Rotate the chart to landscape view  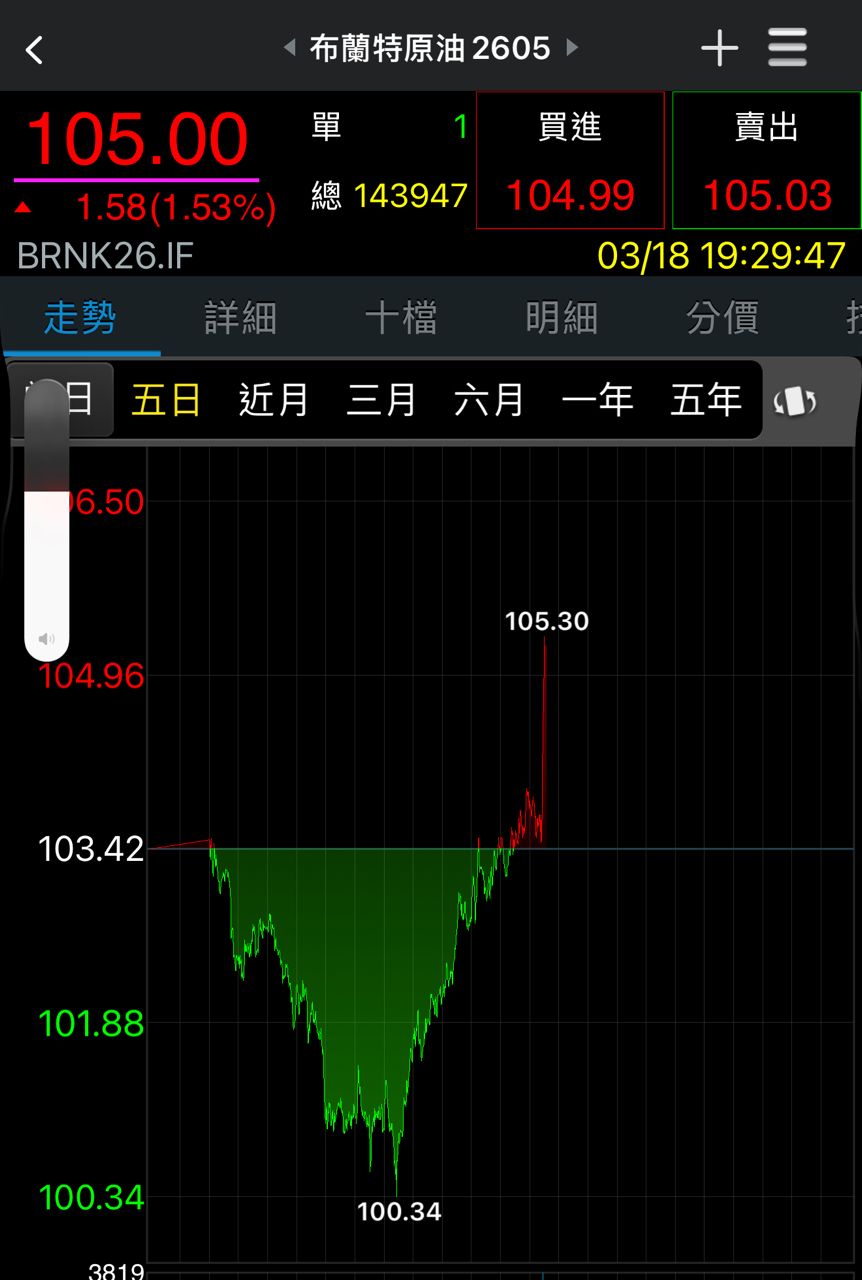(x=795, y=402)
